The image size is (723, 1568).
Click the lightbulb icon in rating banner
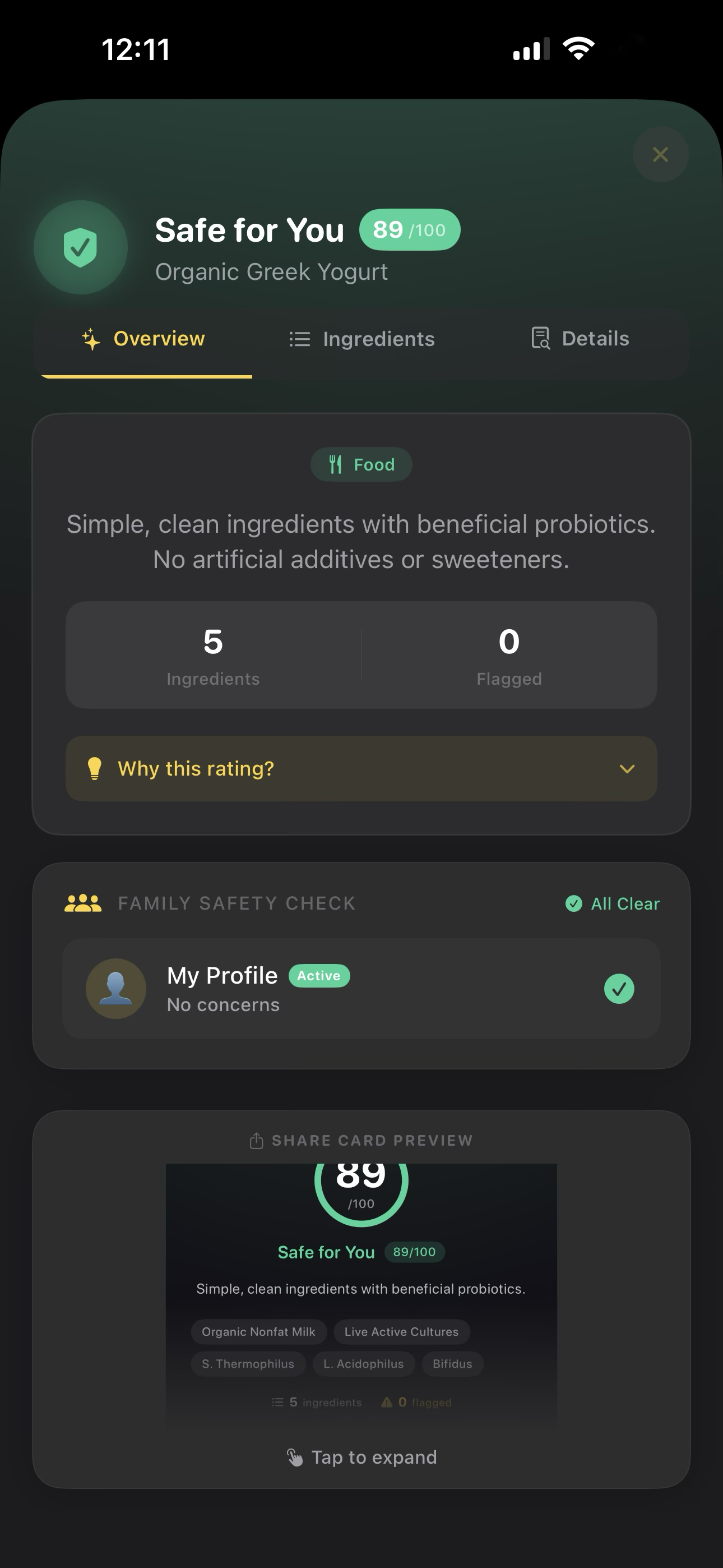click(x=95, y=769)
